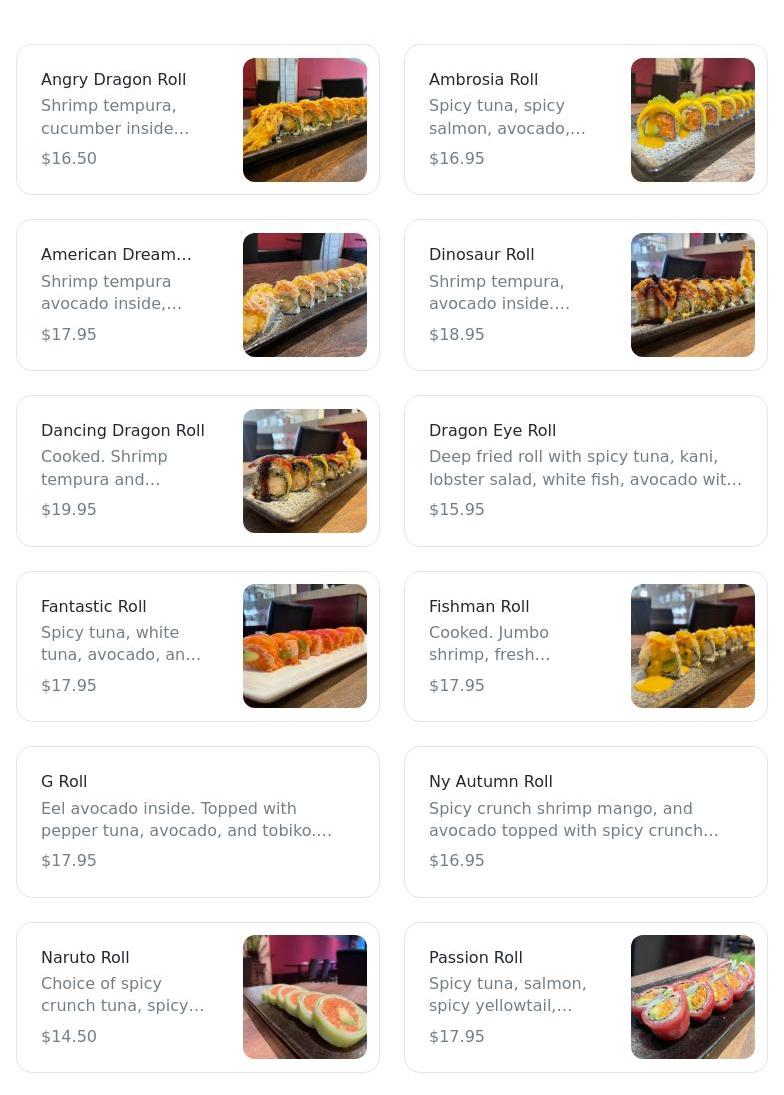Open the Dragon Eye Roll details

(586, 470)
